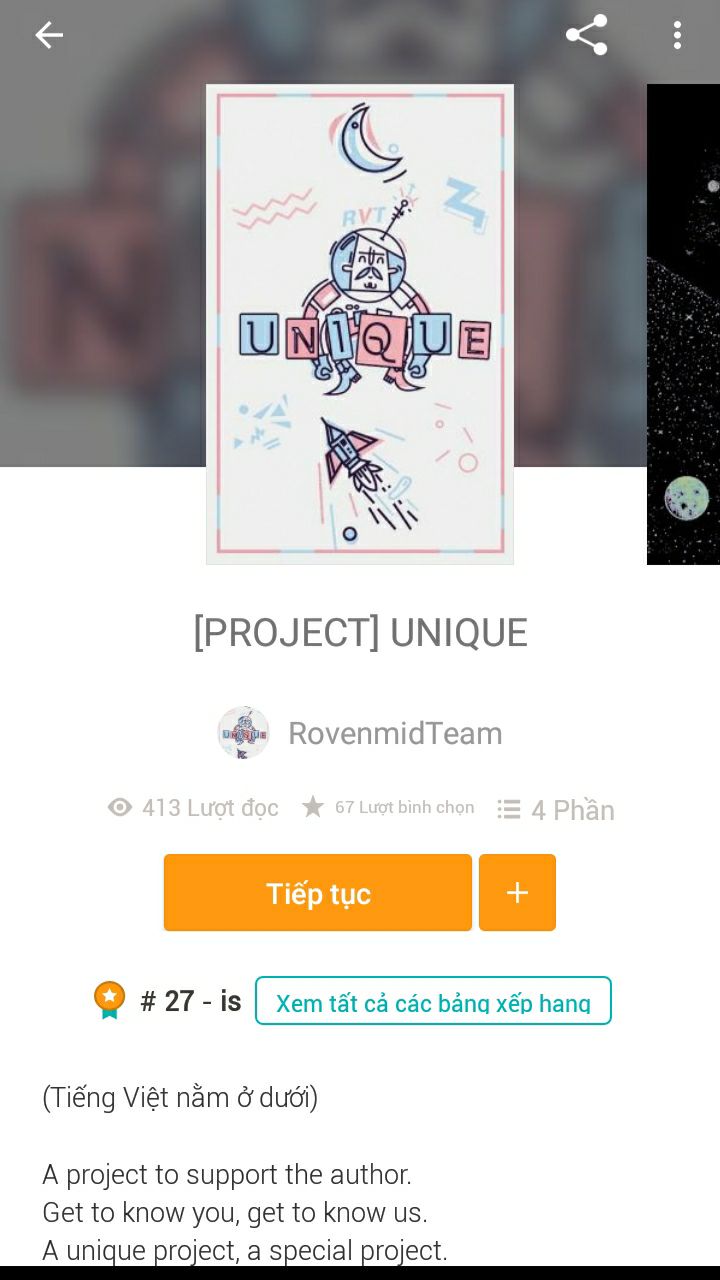Tap the Tiếp tục button

[318, 893]
